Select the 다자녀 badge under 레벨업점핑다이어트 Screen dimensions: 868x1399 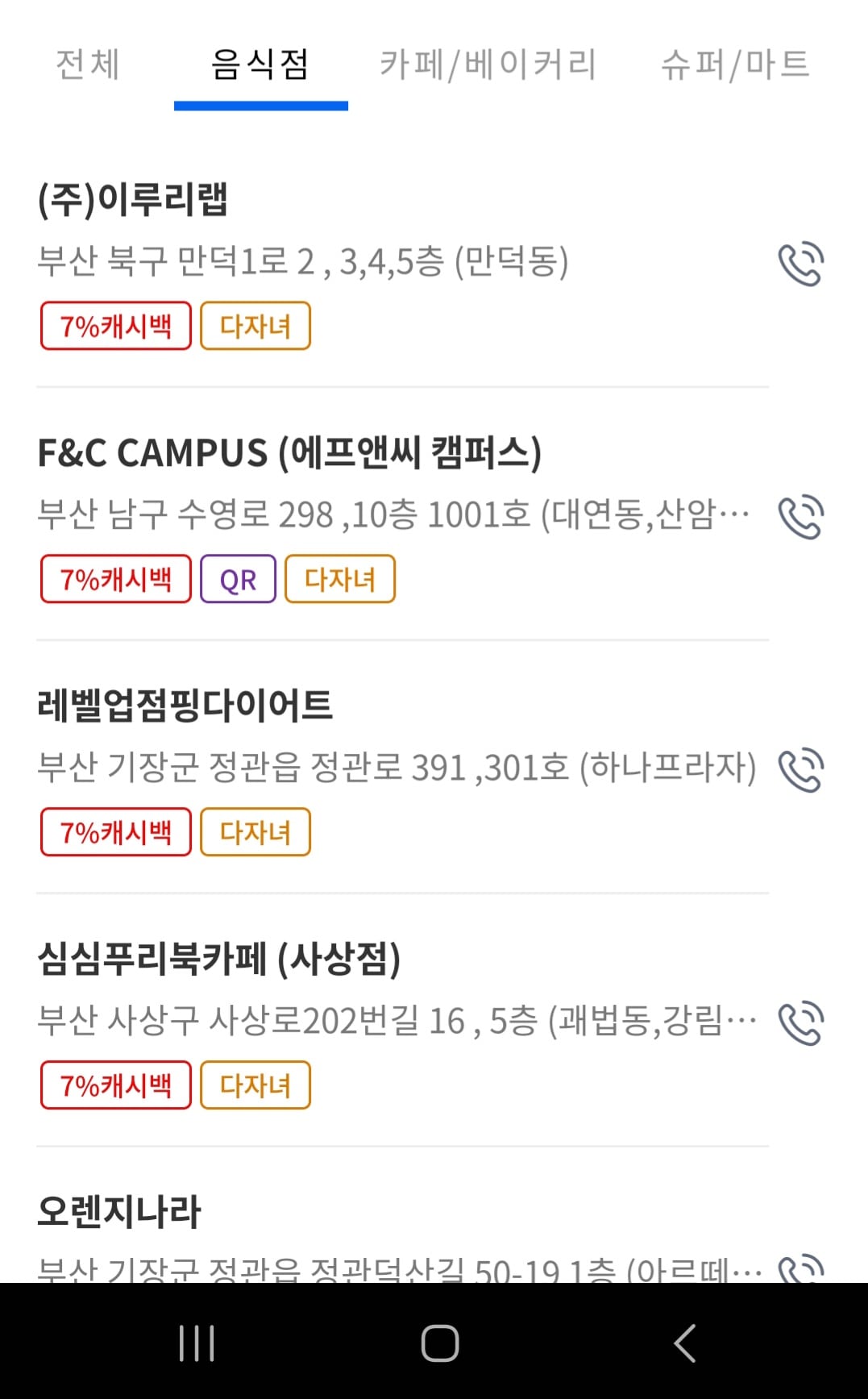pos(255,831)
